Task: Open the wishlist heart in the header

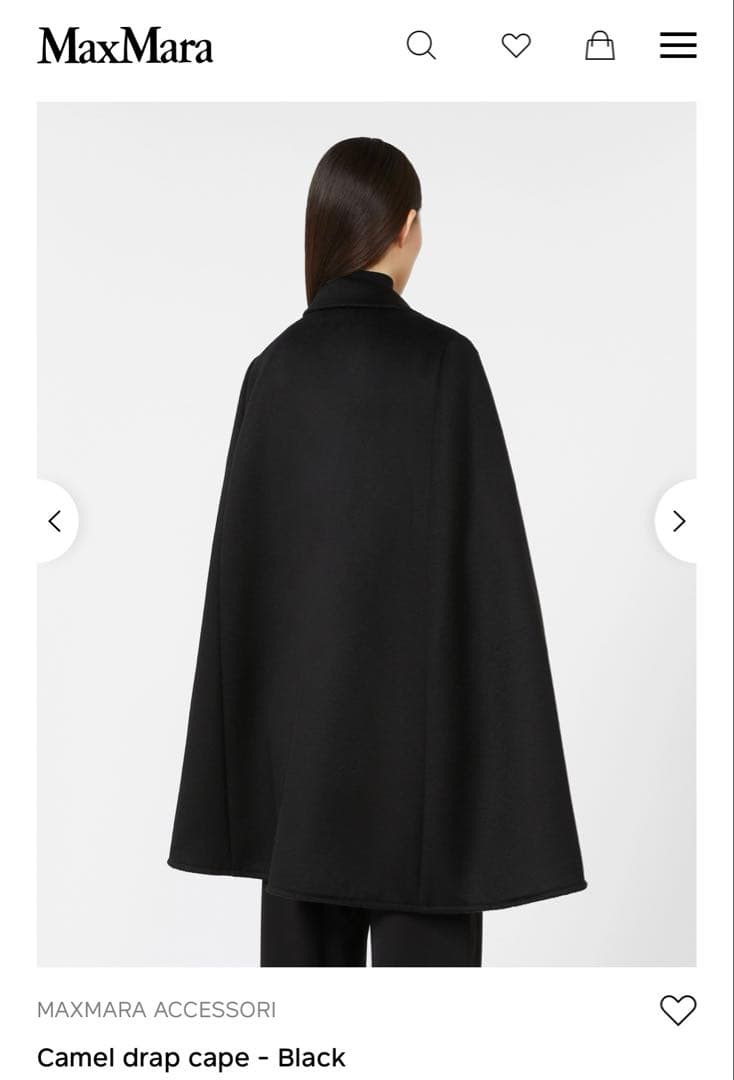Action: pos(516,45)
